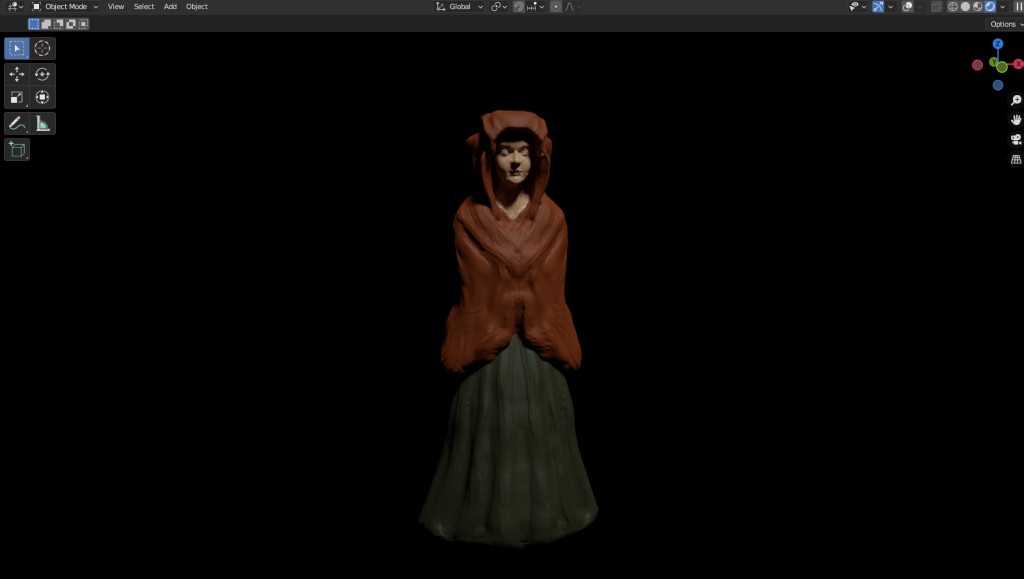Tap the zoom magnifier viewport button

[1016, 100]
